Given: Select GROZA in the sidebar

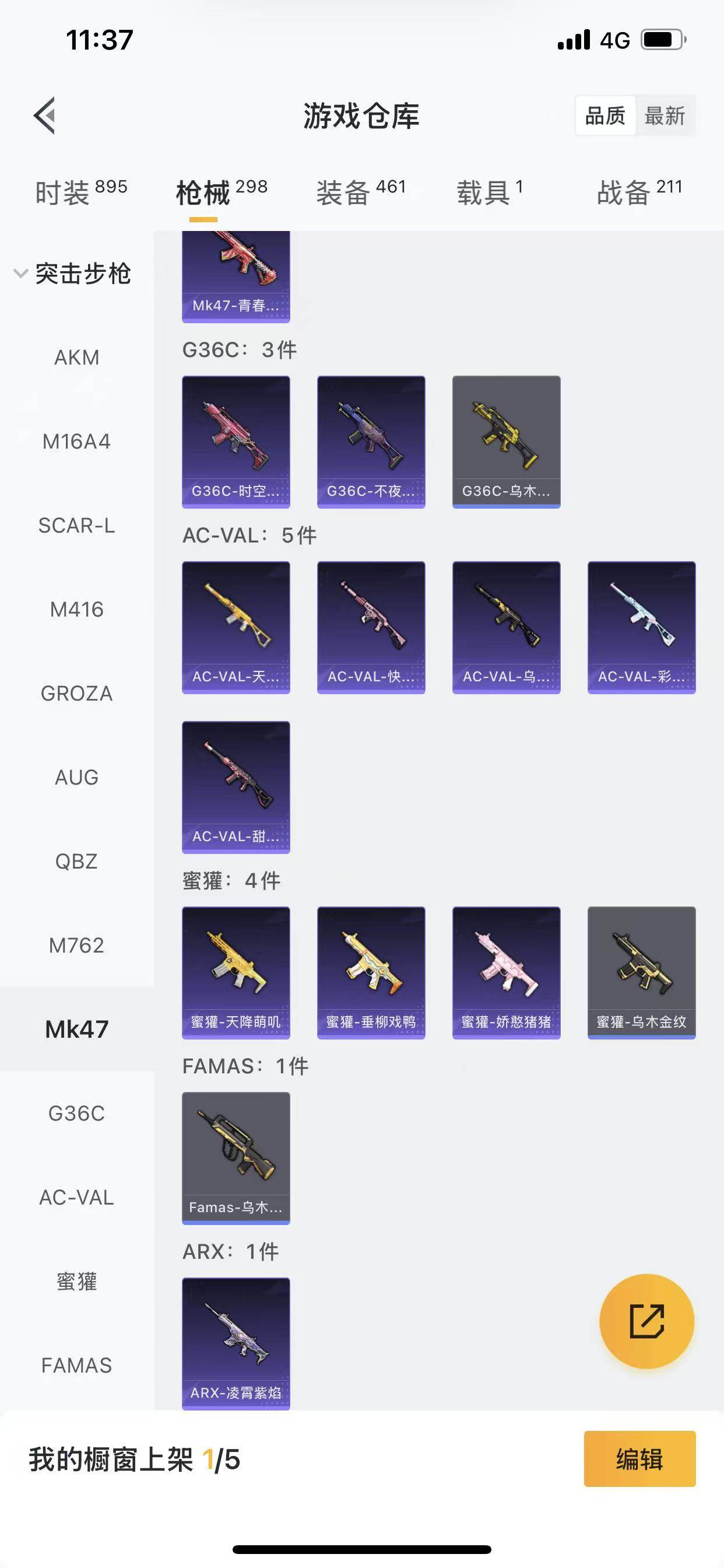Looking at the screenshot, I should 77,694.
